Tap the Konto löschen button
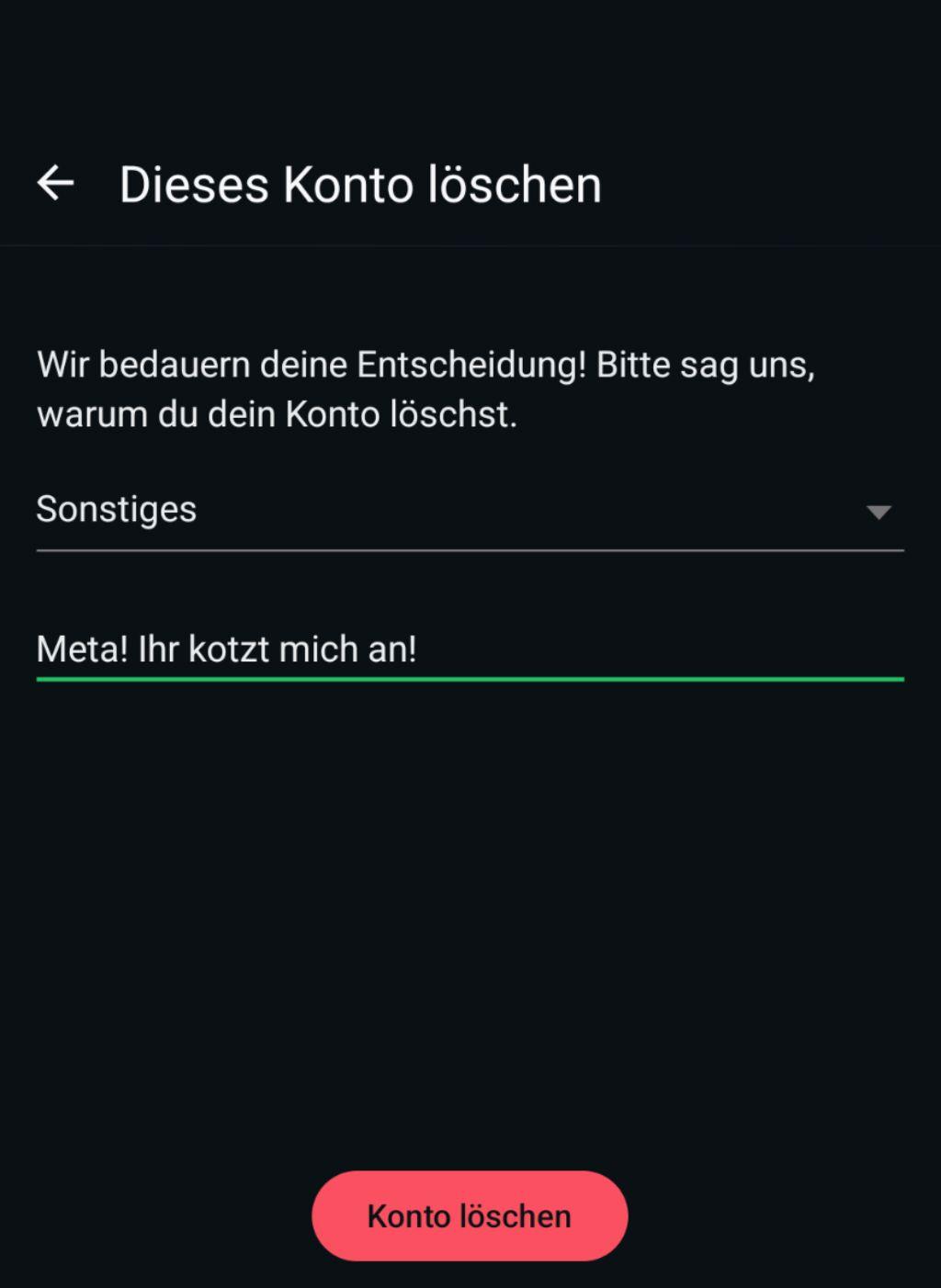Viewport: 941px width, 1288px height. click(470, 1215)
